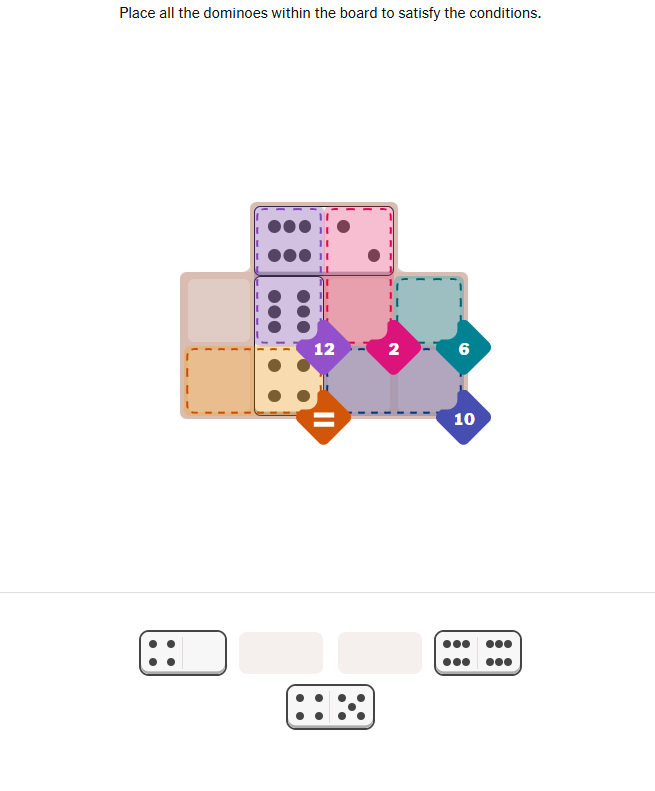Tap the empty teal cell marked 6

coord(428,310)
